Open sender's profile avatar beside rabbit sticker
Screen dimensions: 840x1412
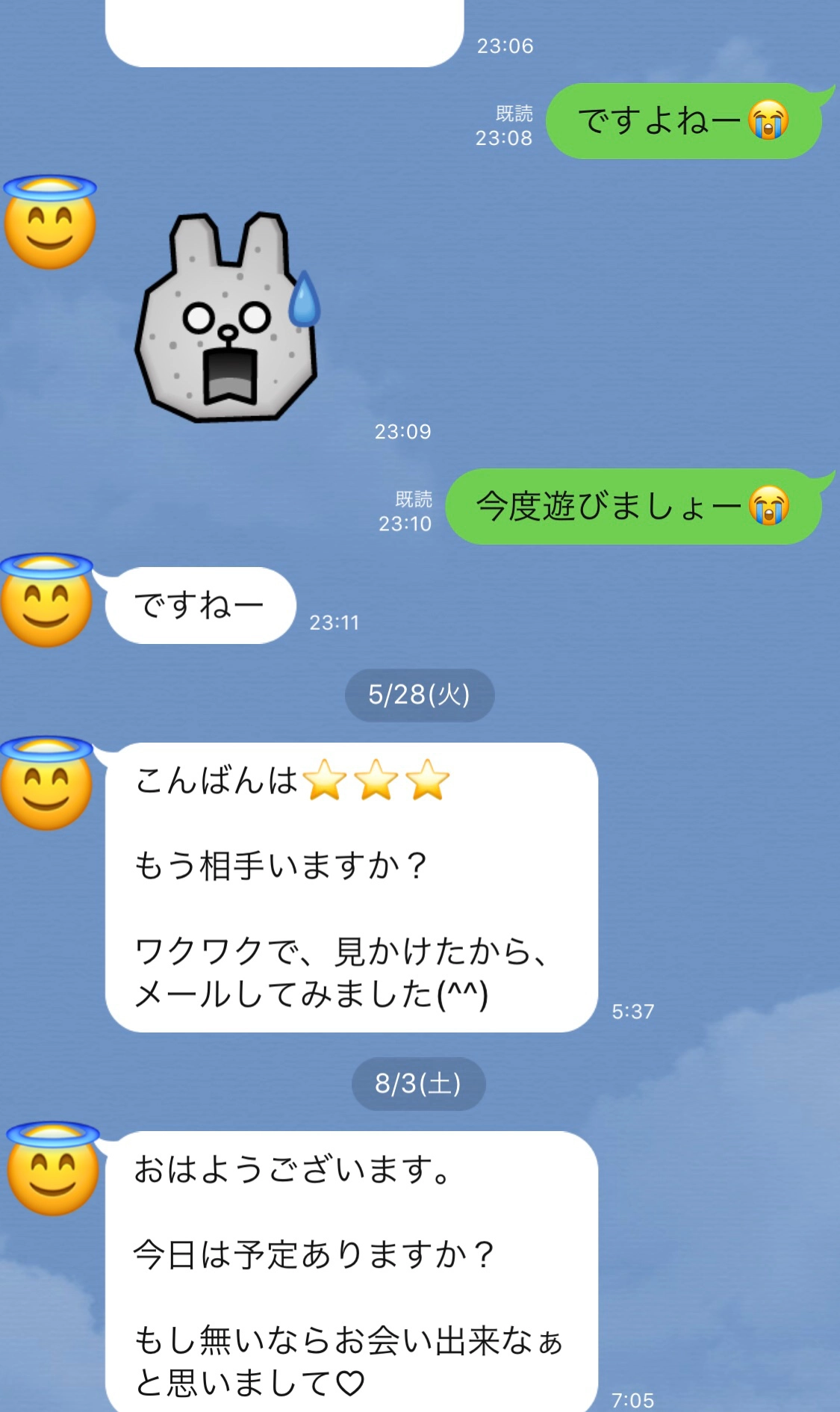[50, 223]
